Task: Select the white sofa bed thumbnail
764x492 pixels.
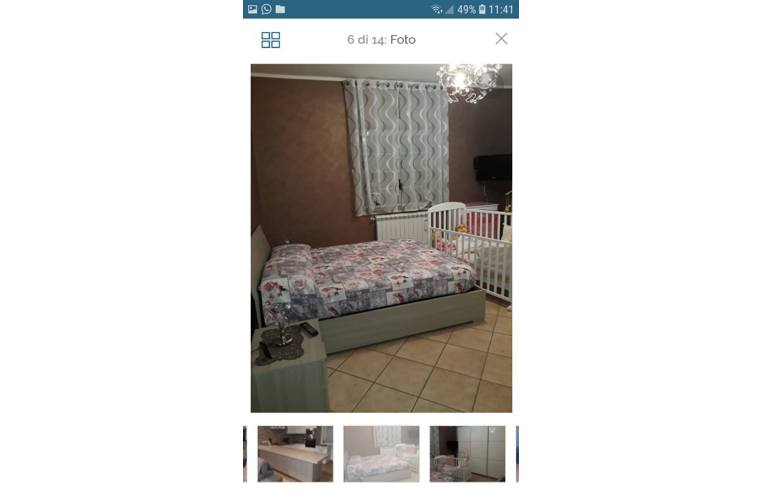Action: coord(381,454)
